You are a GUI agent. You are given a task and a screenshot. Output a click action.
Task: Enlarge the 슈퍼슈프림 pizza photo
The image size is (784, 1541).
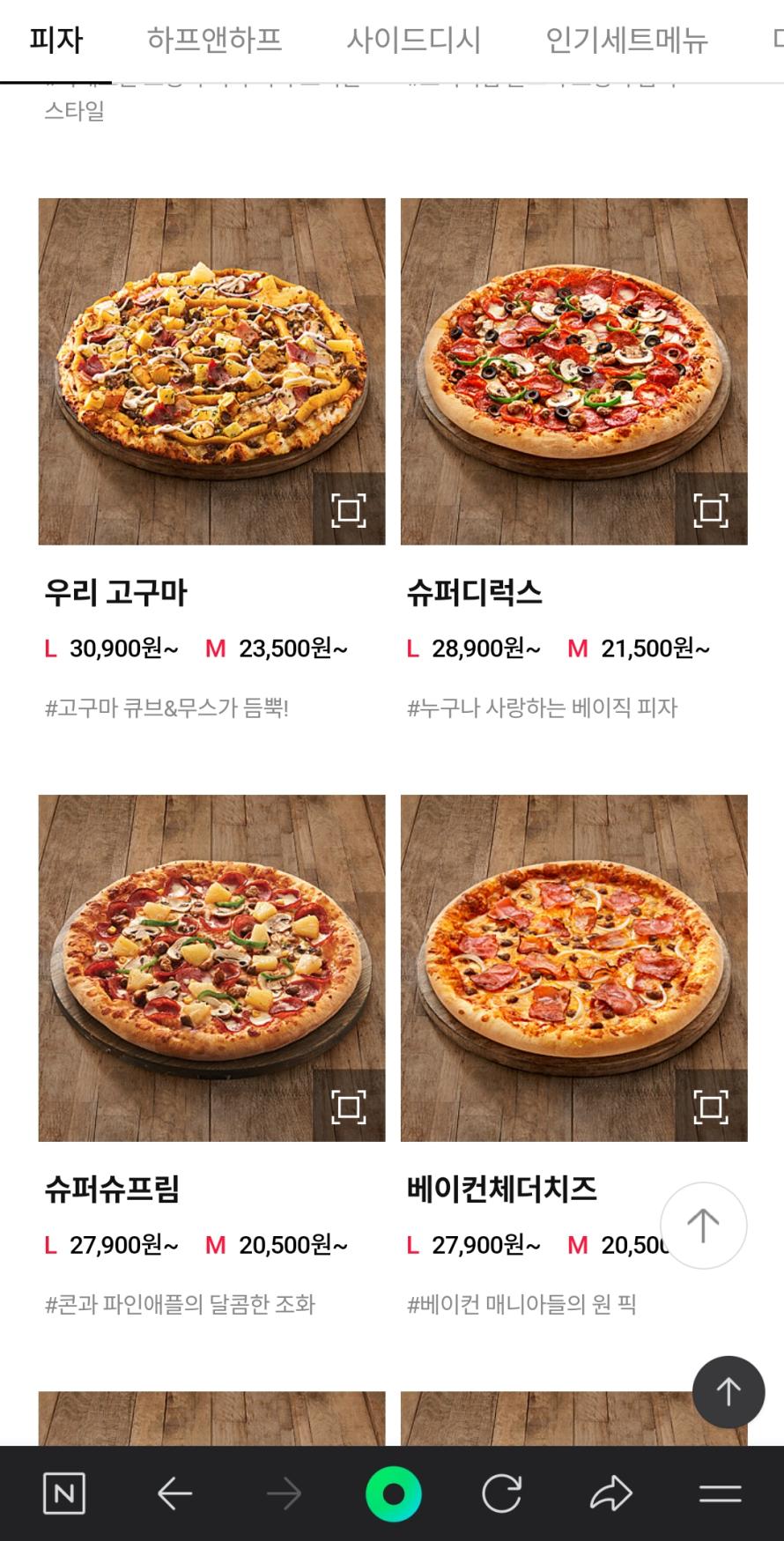(351, 1107)
